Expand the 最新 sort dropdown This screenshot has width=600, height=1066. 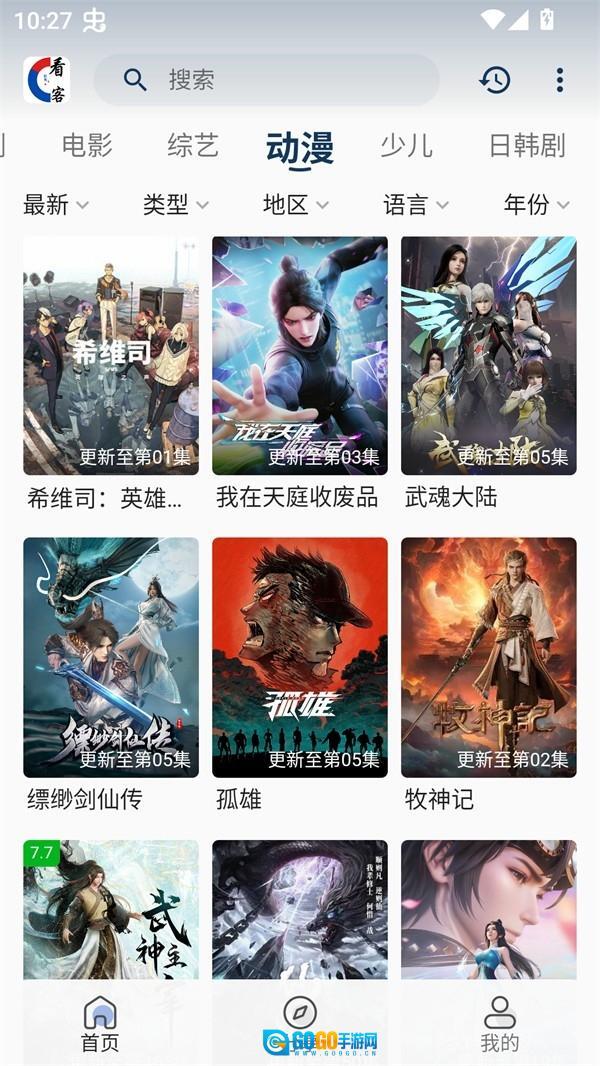pos(56,205)
